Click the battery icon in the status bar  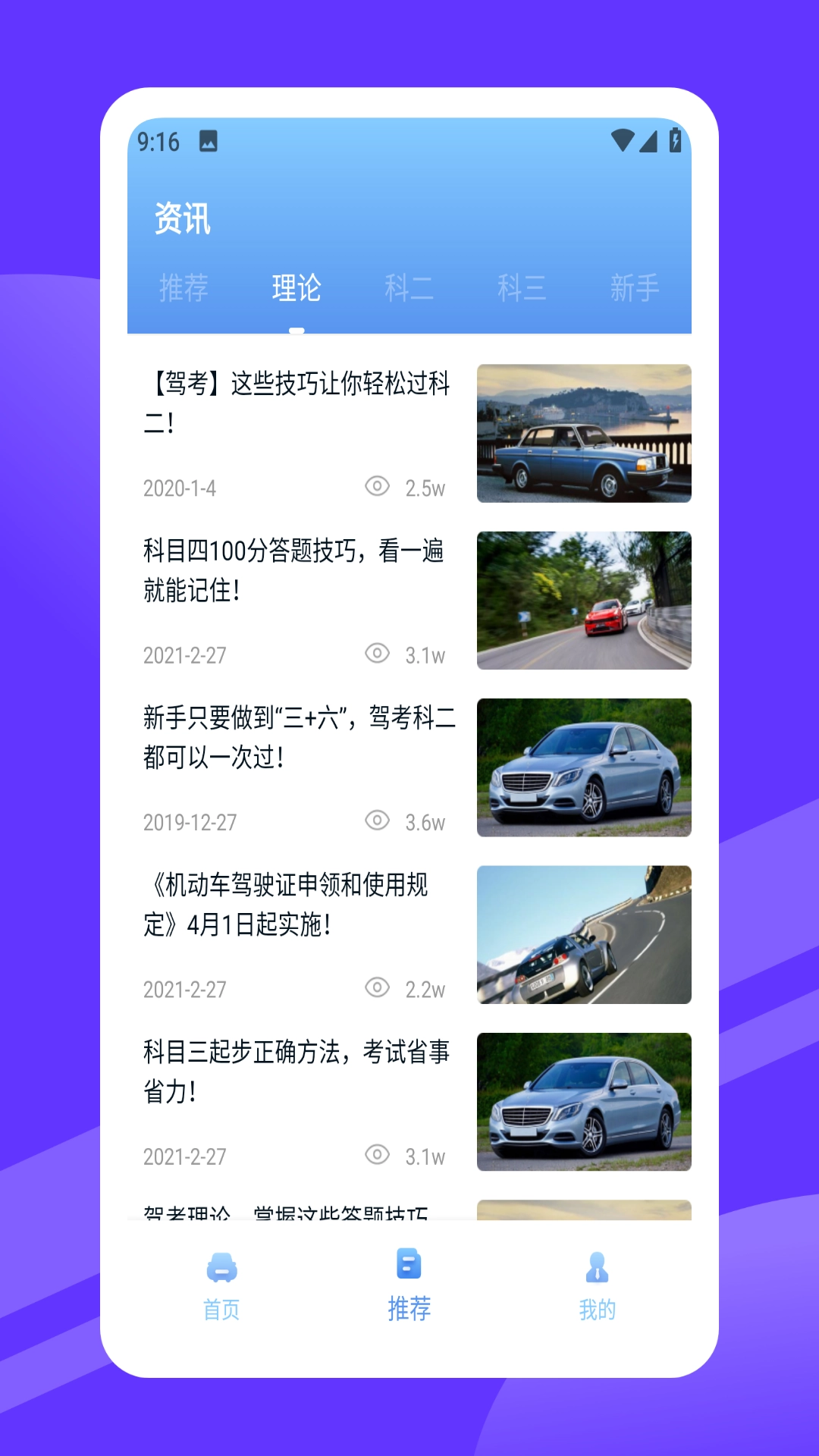pyautogui.click(x=676, y=140)
